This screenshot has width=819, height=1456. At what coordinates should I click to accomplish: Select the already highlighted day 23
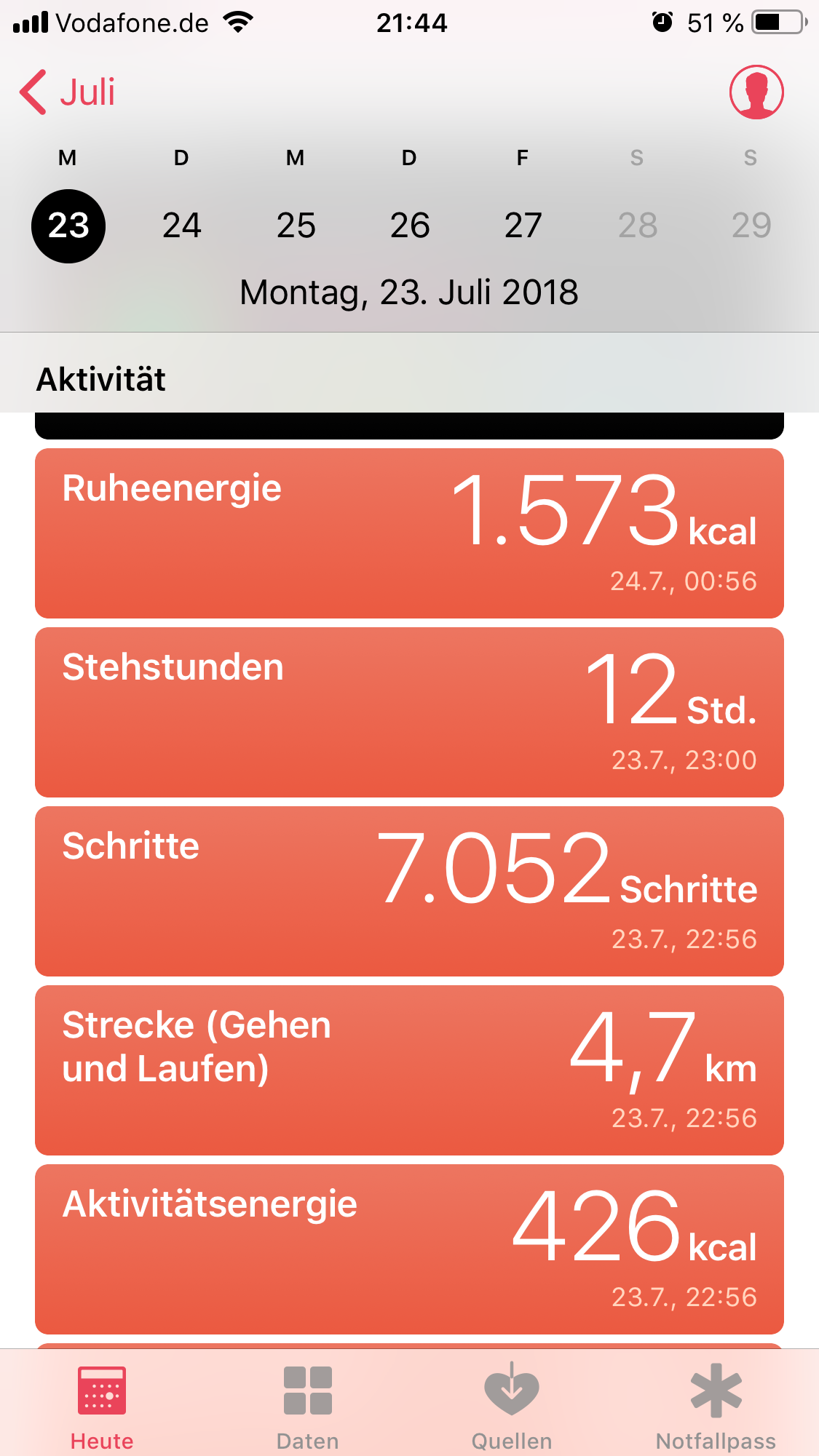[68, 226]
